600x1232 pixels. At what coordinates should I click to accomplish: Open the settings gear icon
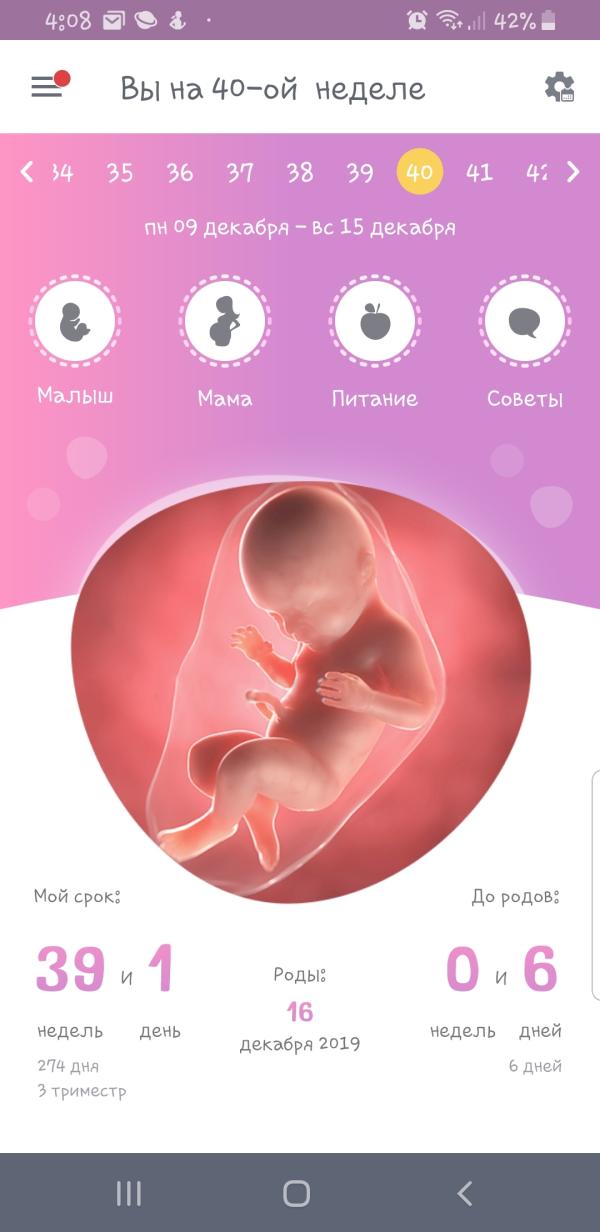[x=559, y=87]
